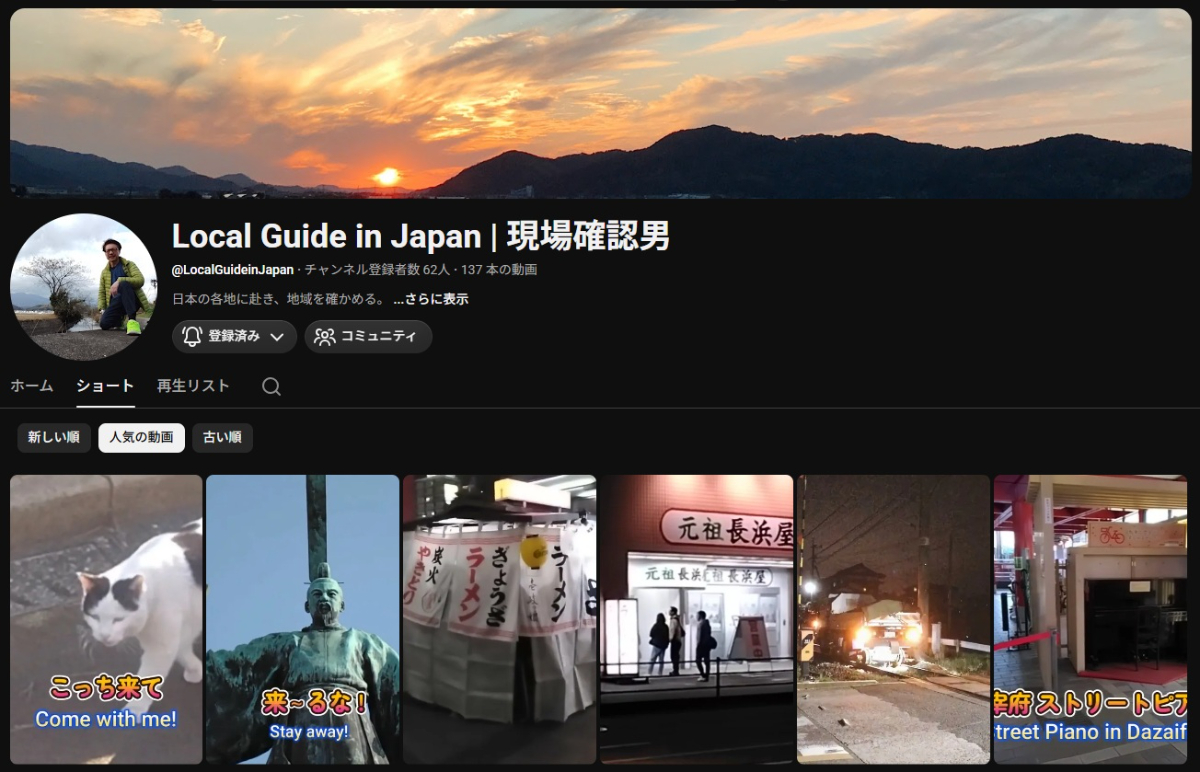Play the Street Piano in Dazaifu short
Viewport: 1200px width, 772px height.
click(1090, 620)
